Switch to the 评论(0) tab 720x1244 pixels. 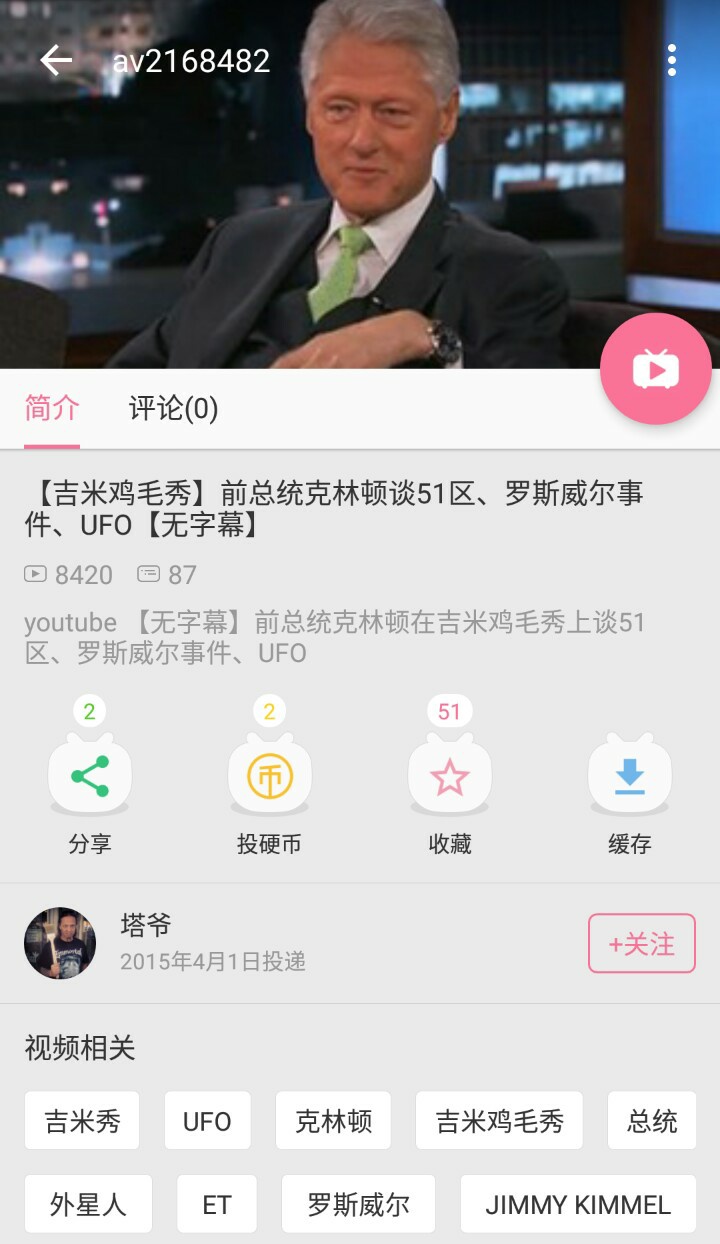pos(173,409)
